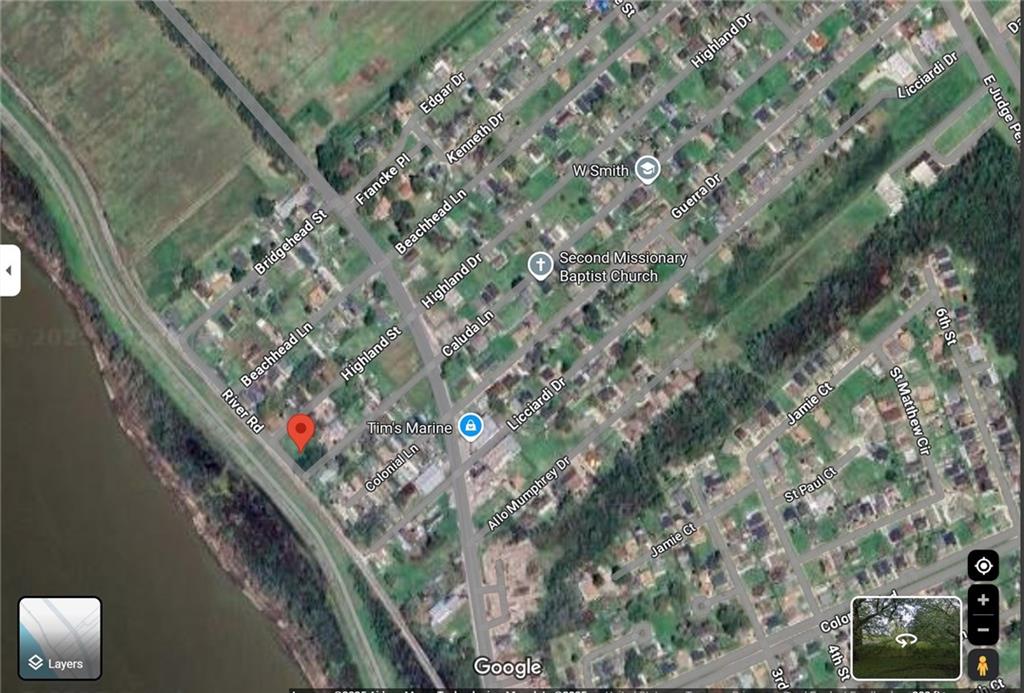The height and width of the screenshot is (693, 1024).
Task: Open Tim's Marine place marker
Action: pos(471,427)
